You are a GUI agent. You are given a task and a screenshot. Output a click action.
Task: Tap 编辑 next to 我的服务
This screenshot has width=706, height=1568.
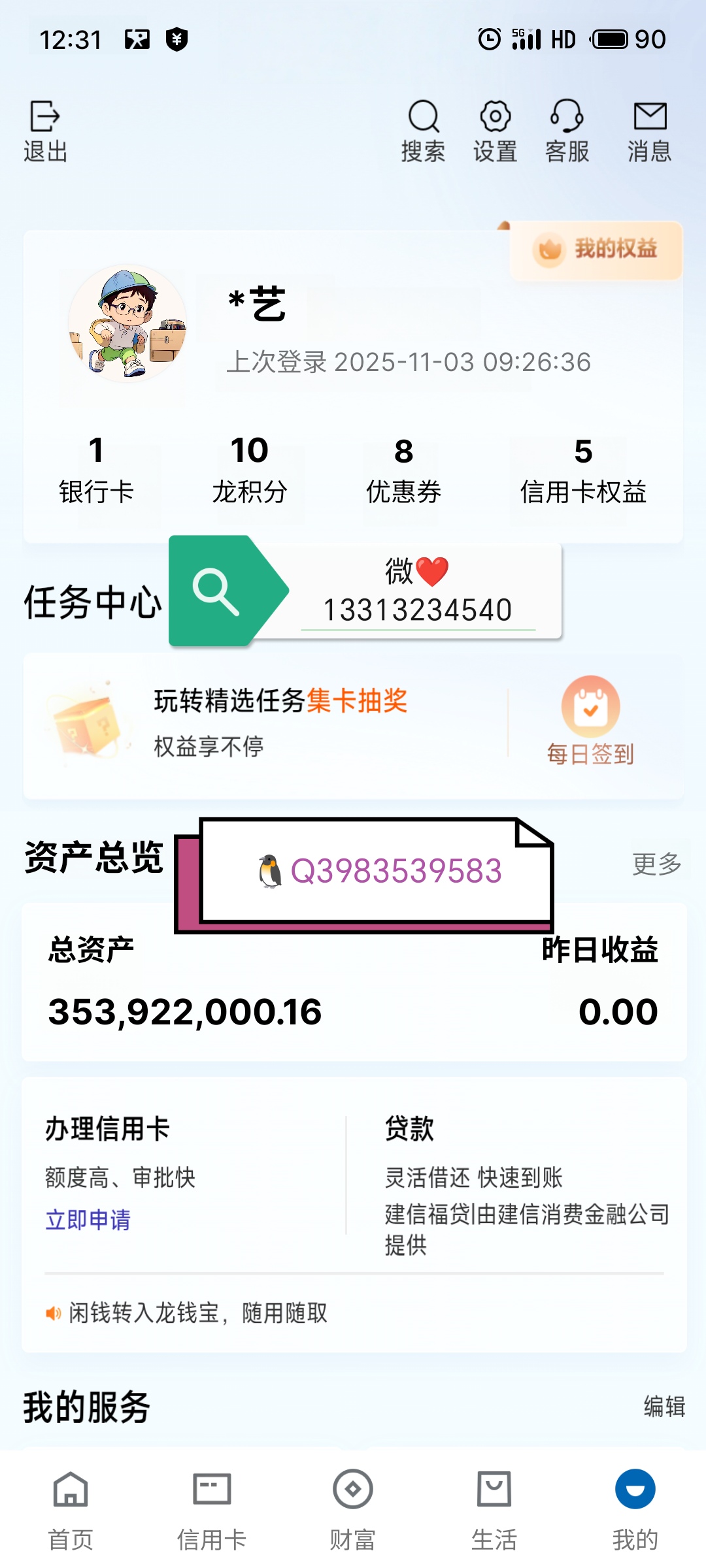click(x=664, y=1406)
